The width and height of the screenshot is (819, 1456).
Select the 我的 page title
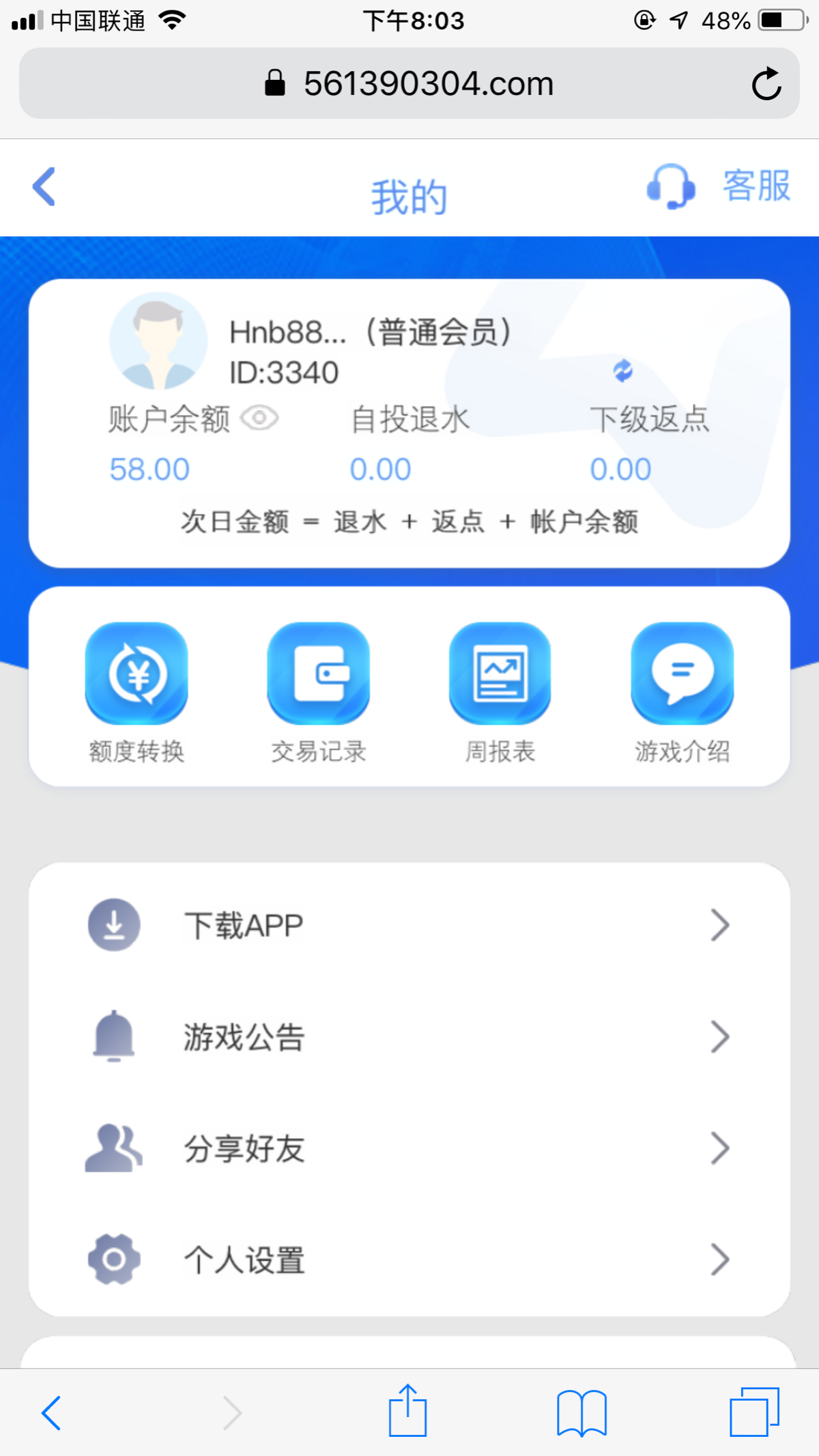pyautogui.click(x=409, y=196)
